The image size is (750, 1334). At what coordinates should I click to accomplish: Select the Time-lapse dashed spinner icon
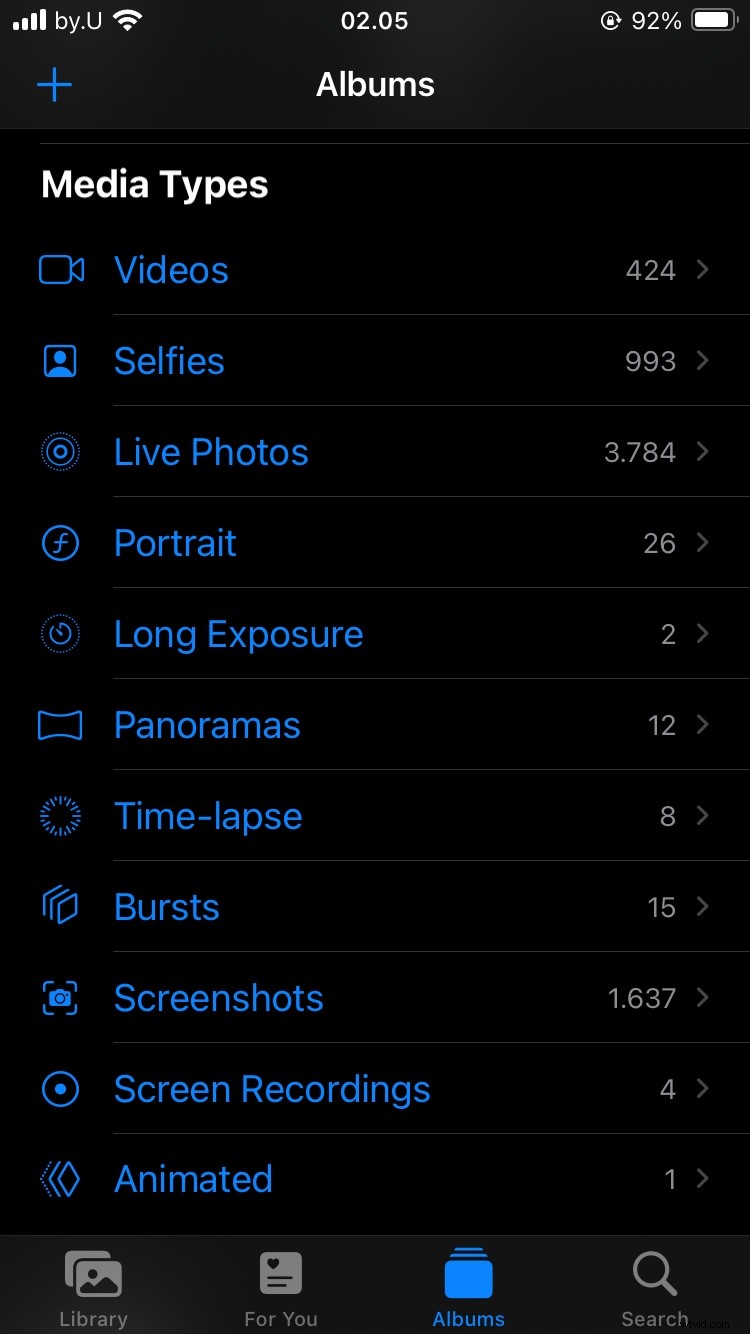coord(60,816)
